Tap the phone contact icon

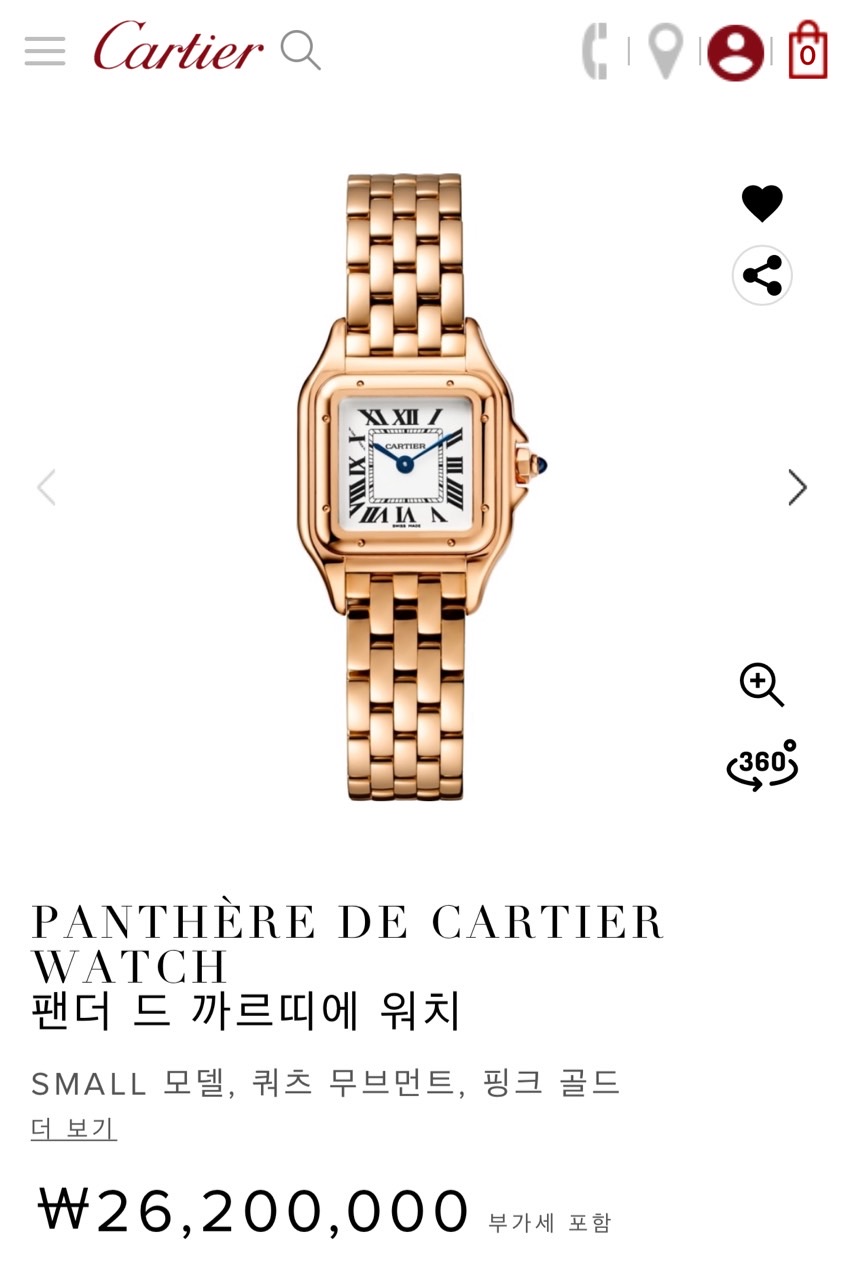coord(596,51)
